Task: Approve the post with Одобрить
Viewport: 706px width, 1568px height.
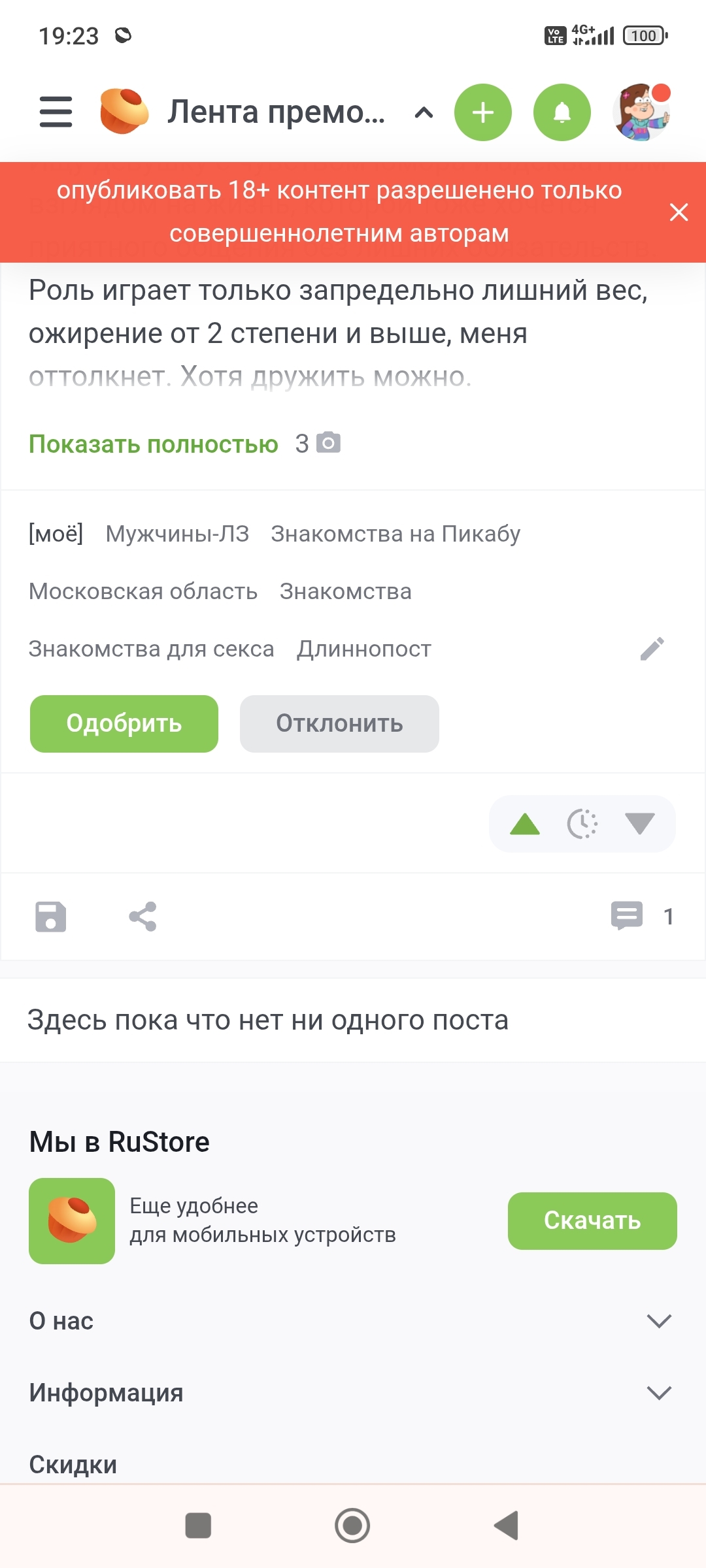Action: point(124,723)
